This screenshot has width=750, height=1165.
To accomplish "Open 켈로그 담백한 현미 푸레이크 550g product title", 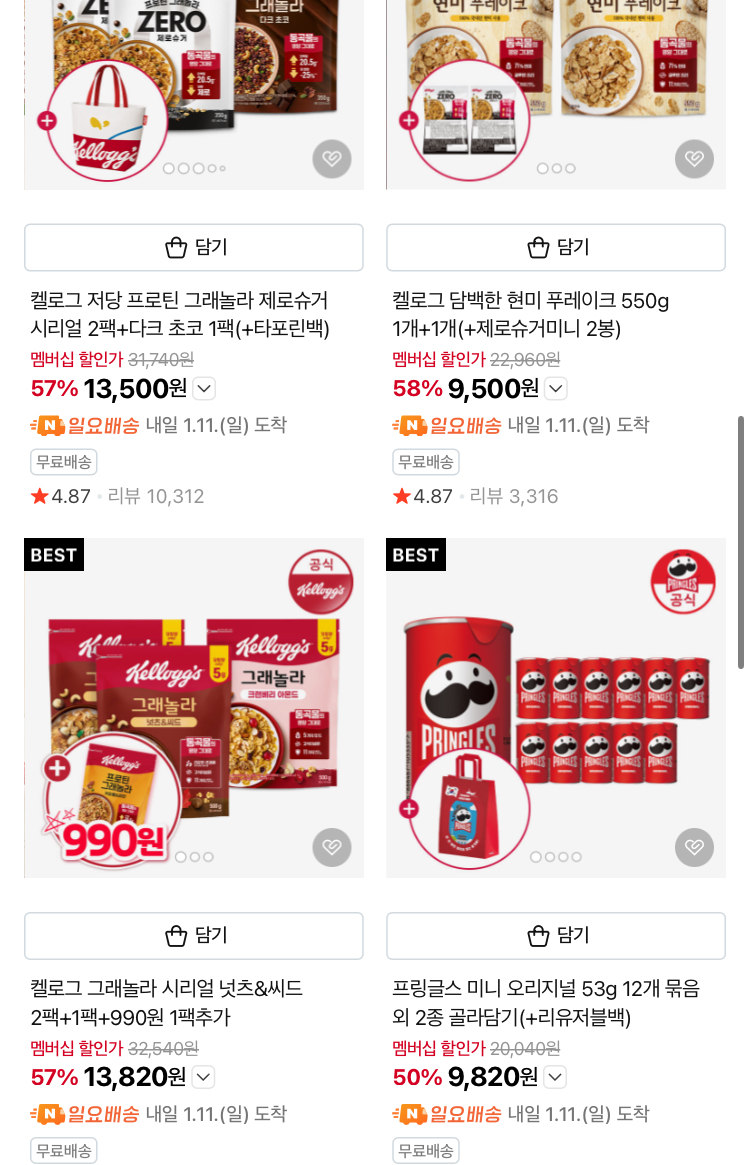I will (x=531, y=314).
